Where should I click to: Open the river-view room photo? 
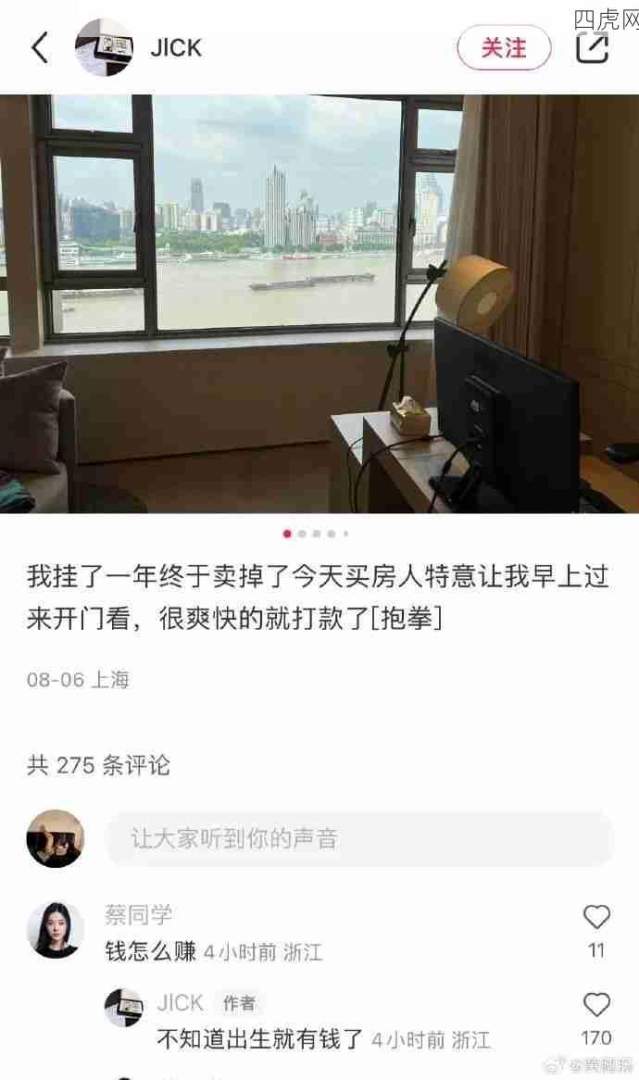click(319, 303)
